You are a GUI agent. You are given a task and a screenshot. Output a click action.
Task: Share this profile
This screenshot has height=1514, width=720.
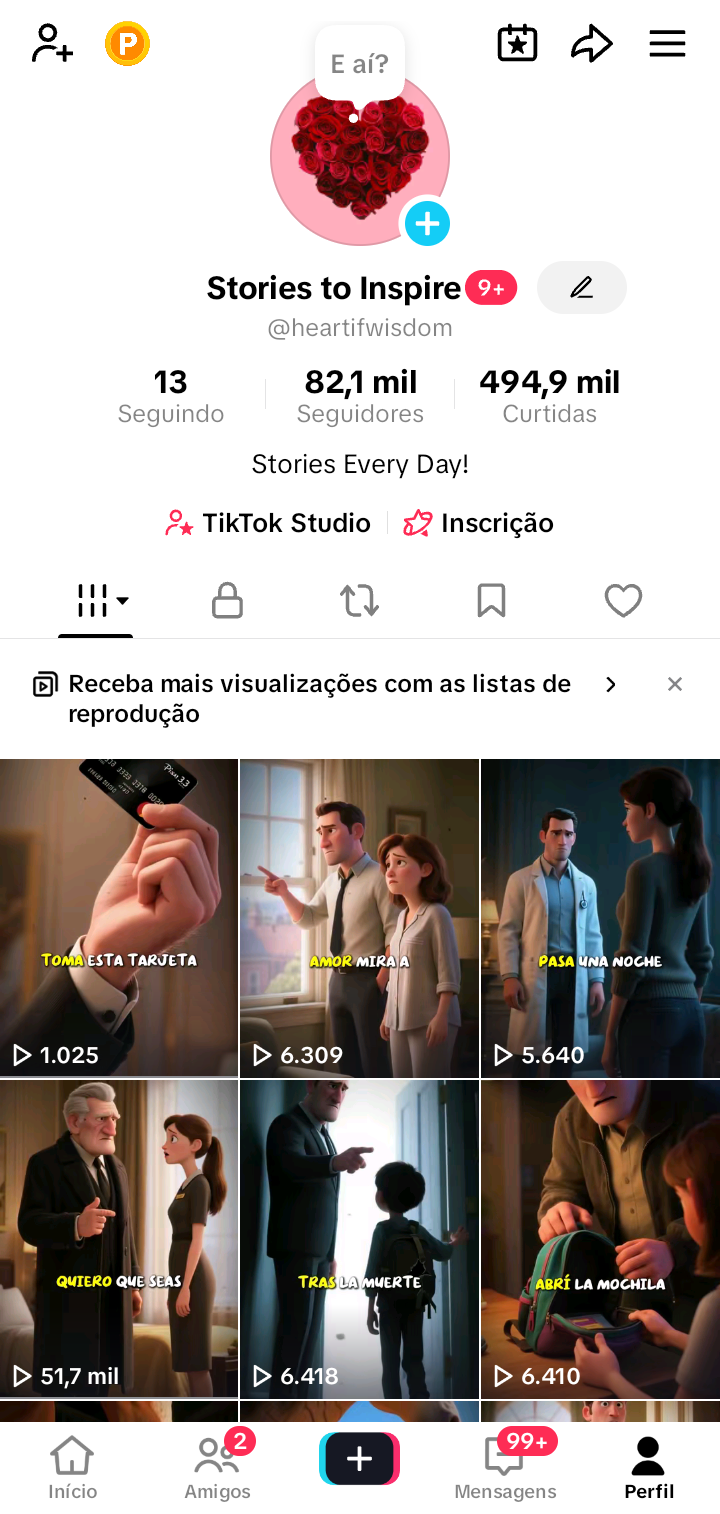point(591,44)
